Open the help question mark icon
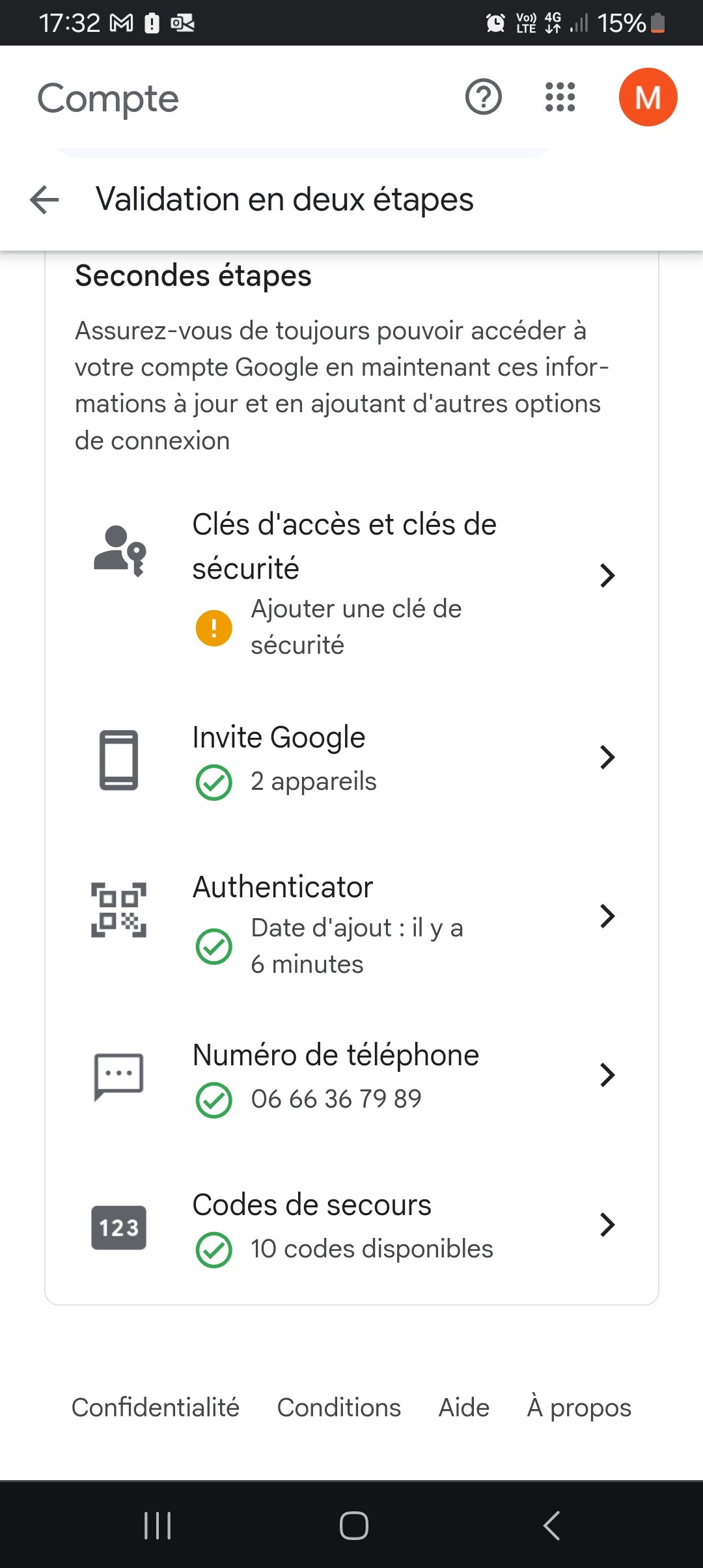This screenshot has width=703, height=1568. [x=483, y=97]
